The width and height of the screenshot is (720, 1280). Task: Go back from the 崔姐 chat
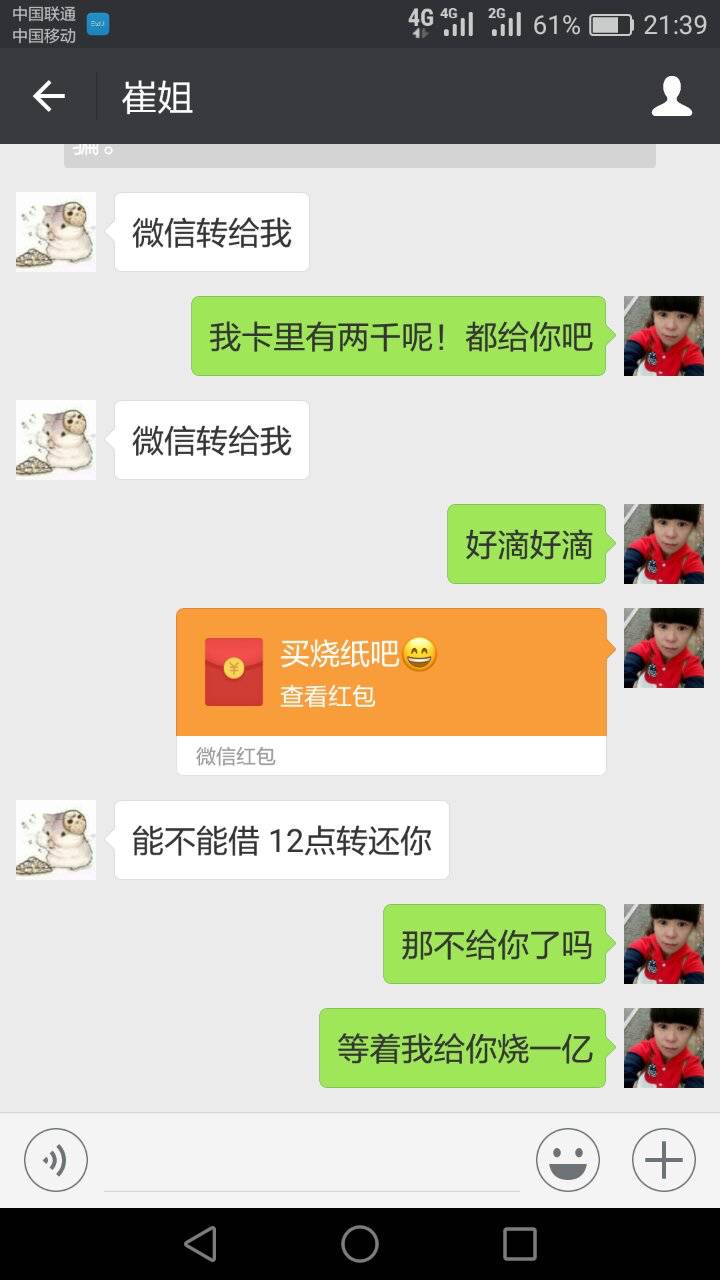tap(48, 97)
